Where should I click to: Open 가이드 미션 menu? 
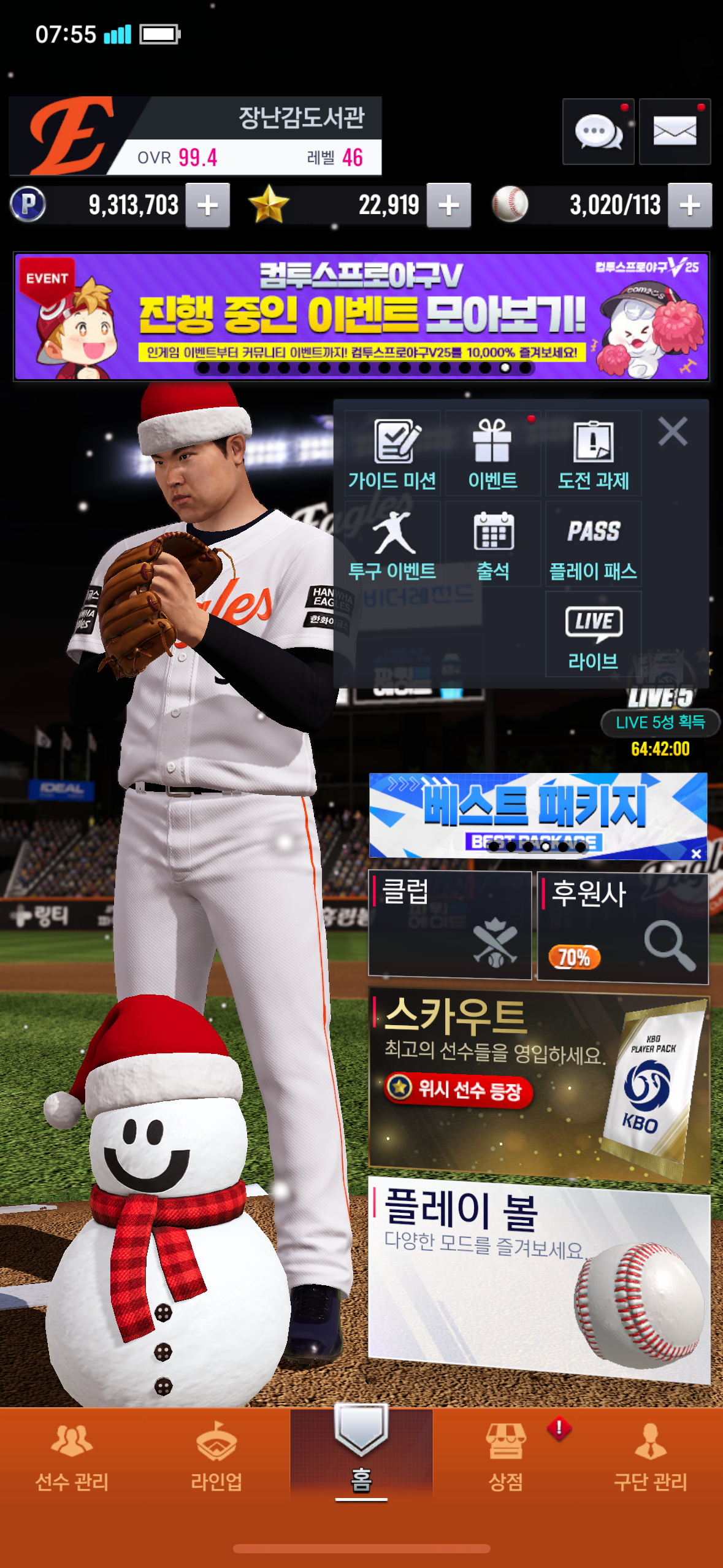(392, 454)
